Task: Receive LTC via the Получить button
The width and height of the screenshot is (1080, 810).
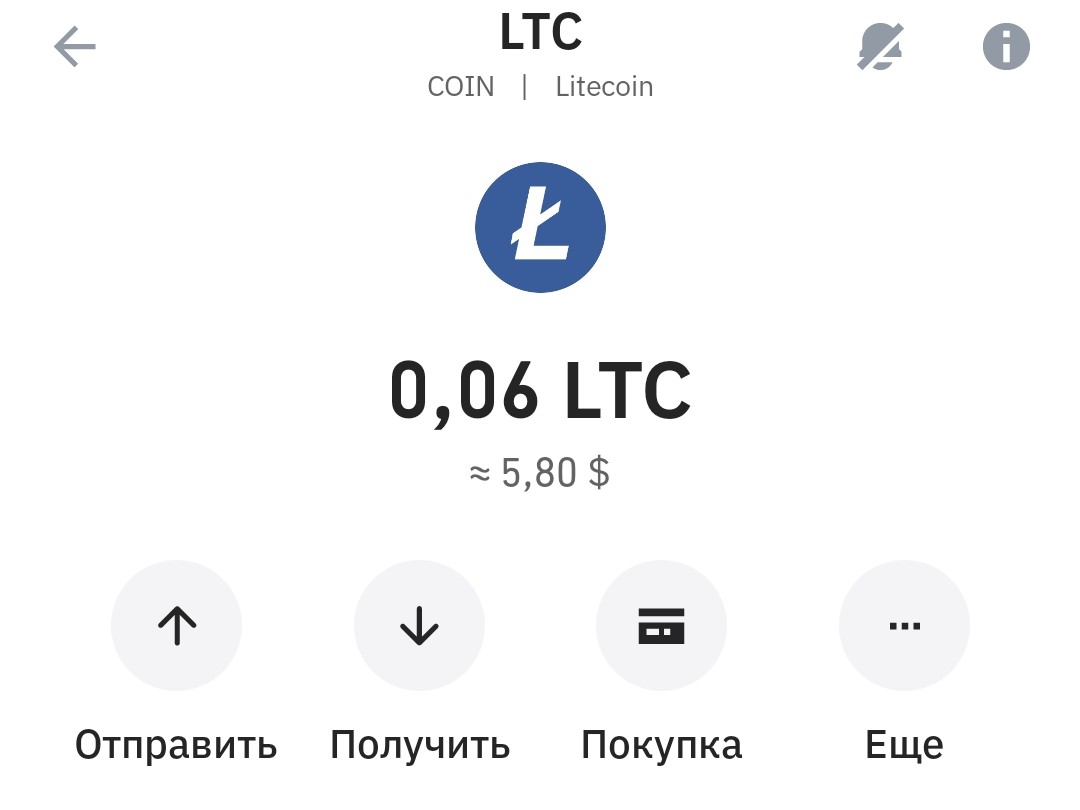Action: (x=419, y=626)
